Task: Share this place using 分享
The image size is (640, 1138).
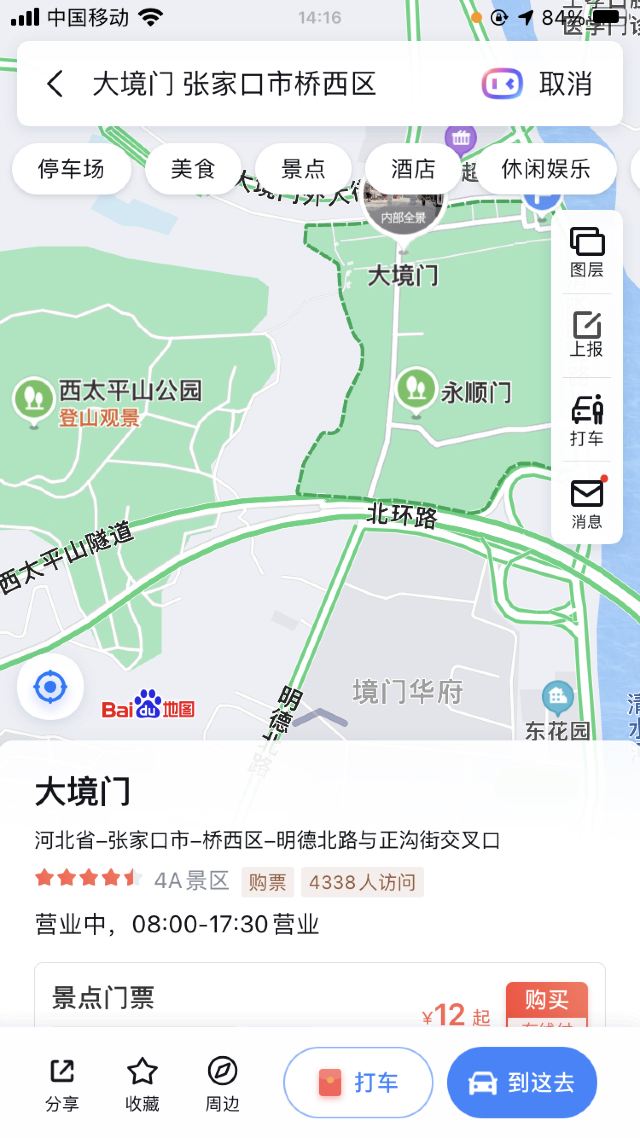Action: click(61, 1084)
